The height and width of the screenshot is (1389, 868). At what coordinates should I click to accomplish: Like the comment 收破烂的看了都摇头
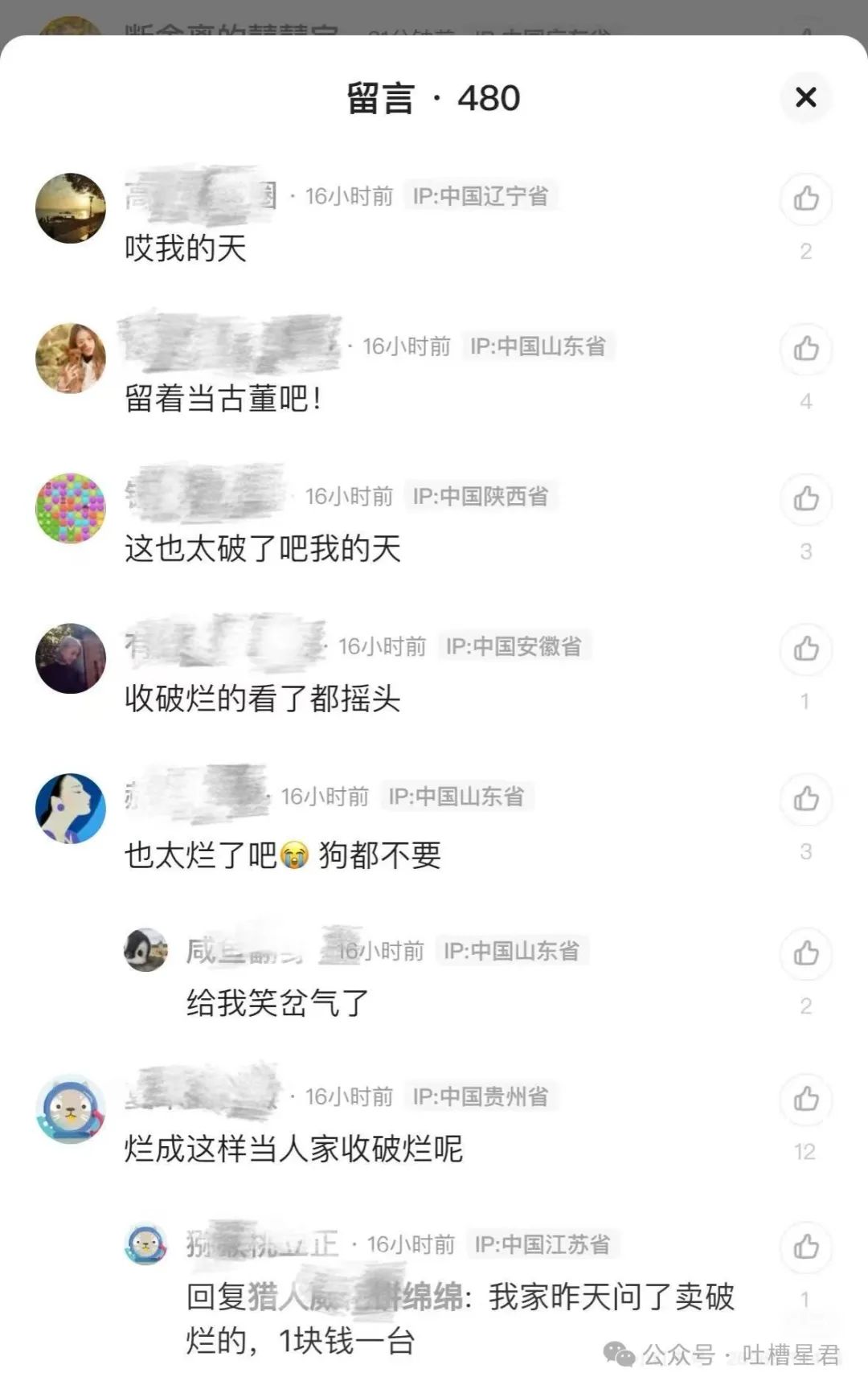806,649
